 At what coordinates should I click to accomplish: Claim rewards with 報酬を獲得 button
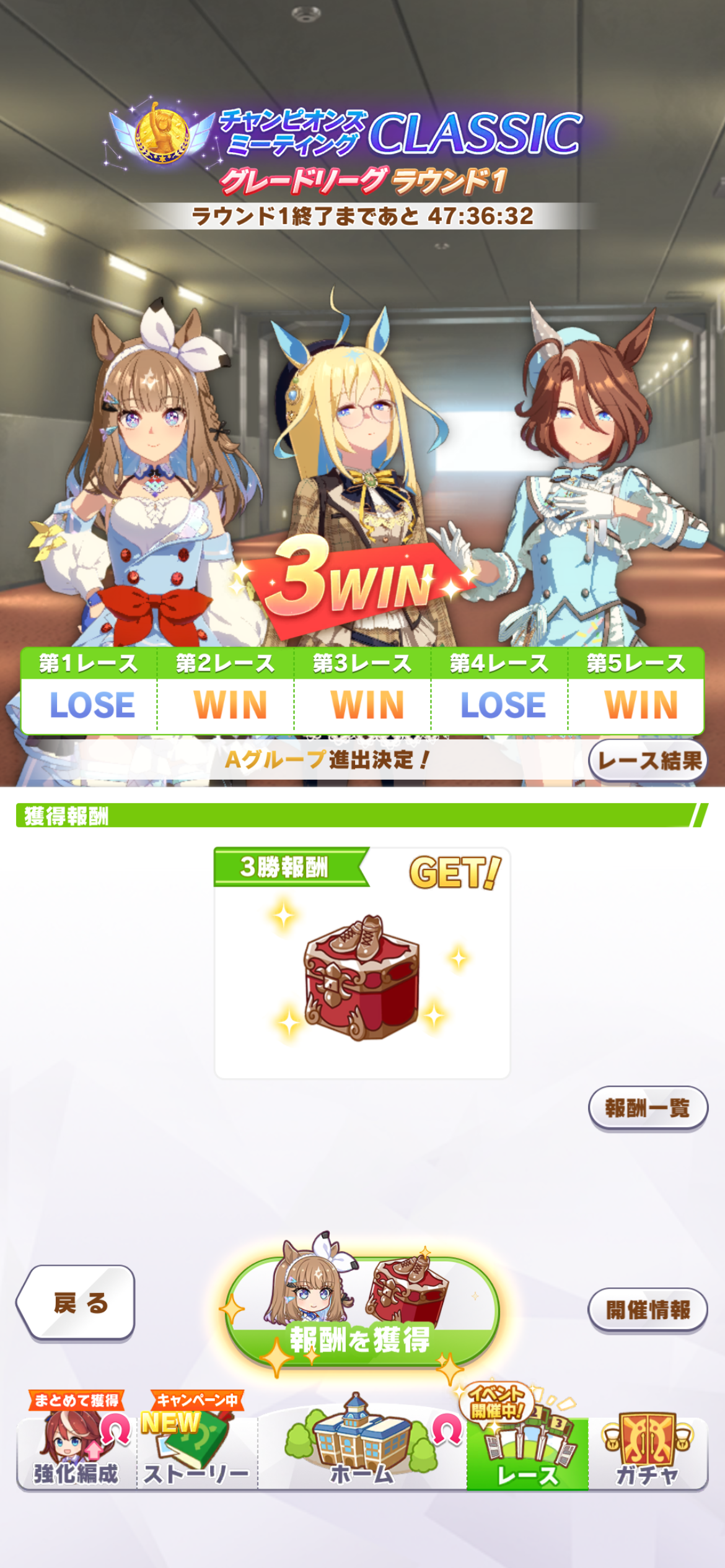[x=361, y=1313]
